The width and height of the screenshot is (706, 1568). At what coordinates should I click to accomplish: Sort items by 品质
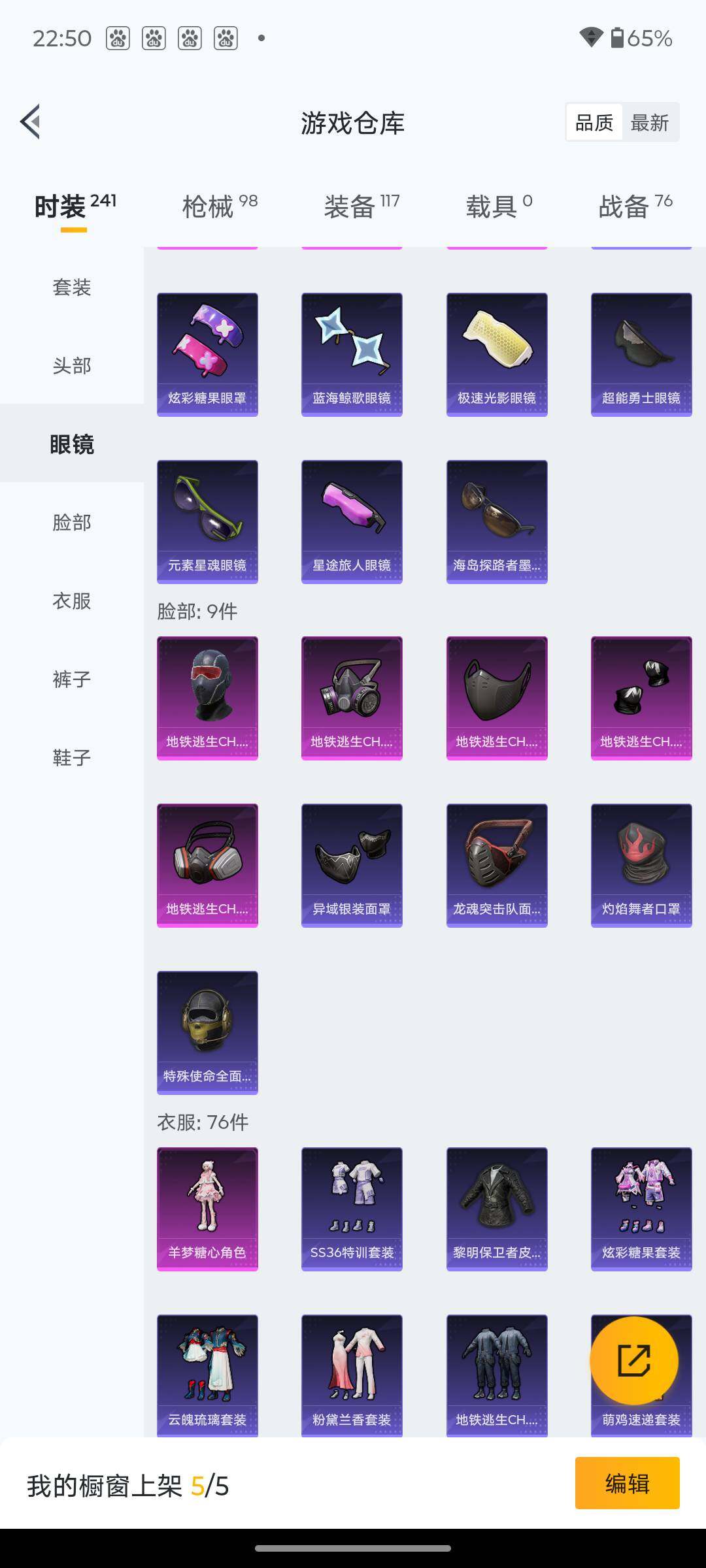click(x=594, y=122)
